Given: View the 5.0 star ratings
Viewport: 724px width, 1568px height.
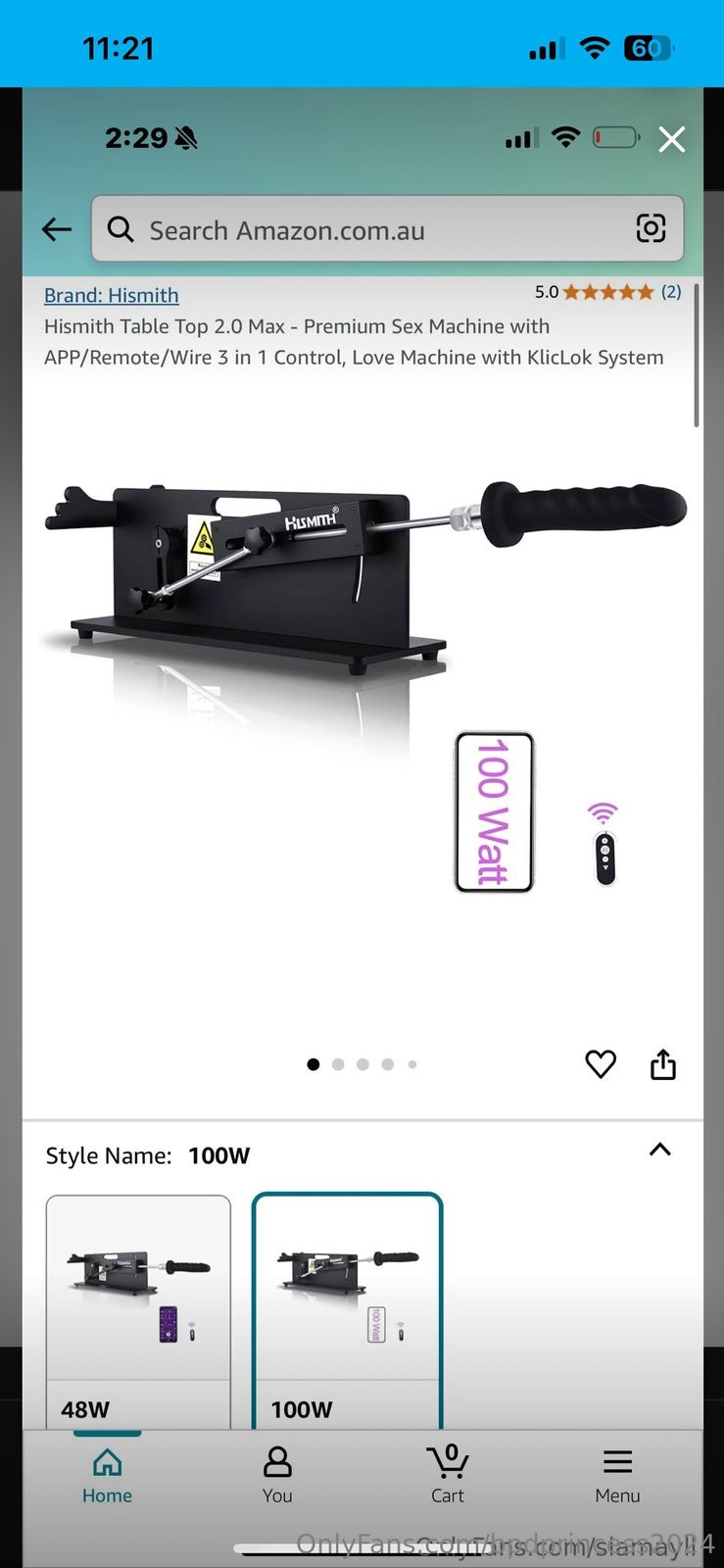Looking at the screenshot, I should [607, 292].
